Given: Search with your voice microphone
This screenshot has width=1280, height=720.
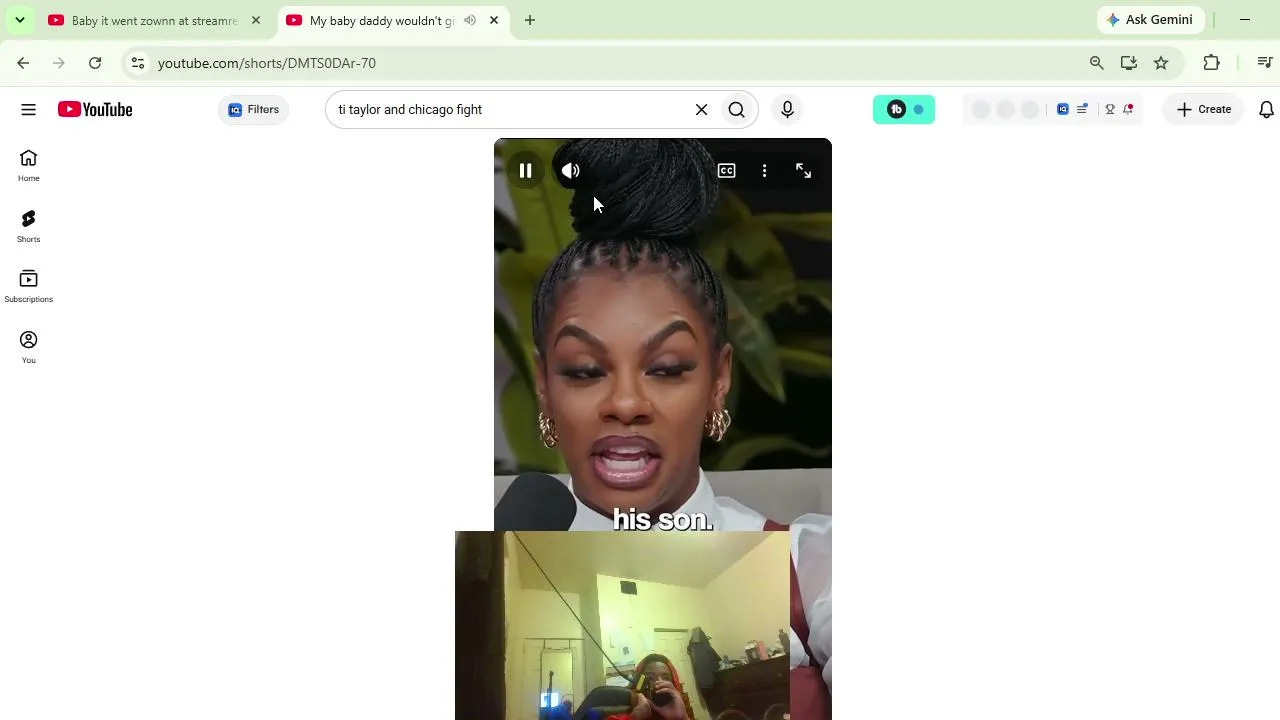Looking at the screenshot, I should click(x=788, y=110).
